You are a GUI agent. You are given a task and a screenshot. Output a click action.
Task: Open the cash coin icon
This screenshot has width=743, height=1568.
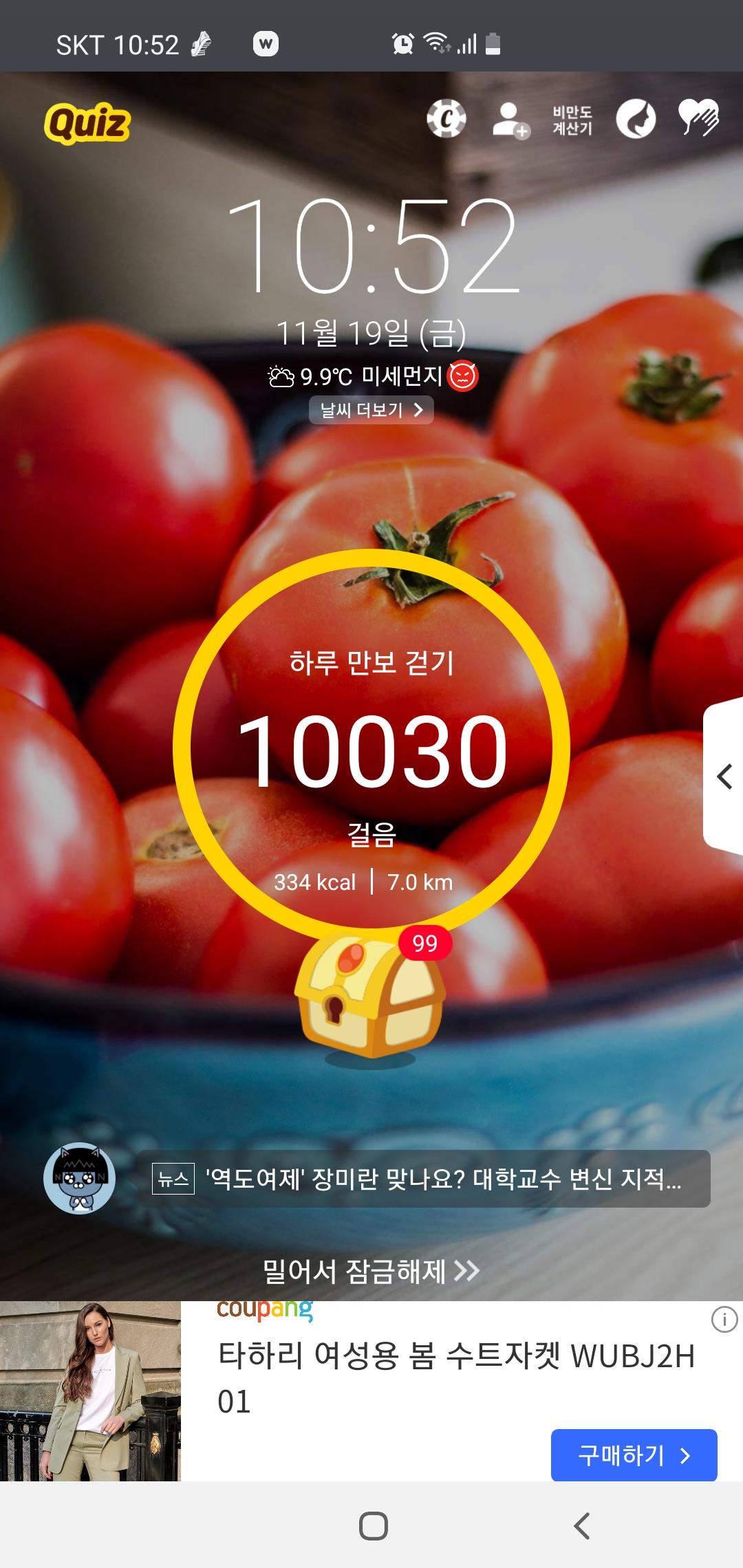pyautogui.click(x=446, y=119)
